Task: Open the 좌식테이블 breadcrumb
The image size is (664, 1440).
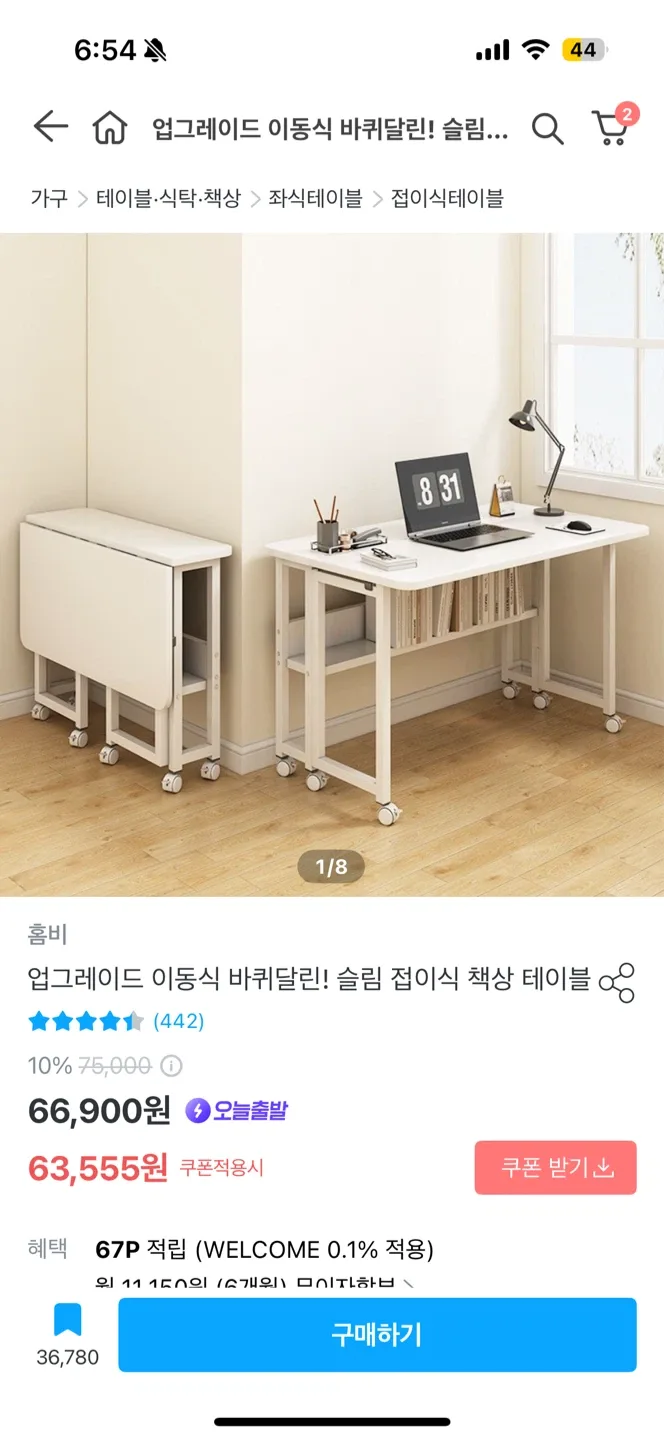Action: click(x=315, y=198)
